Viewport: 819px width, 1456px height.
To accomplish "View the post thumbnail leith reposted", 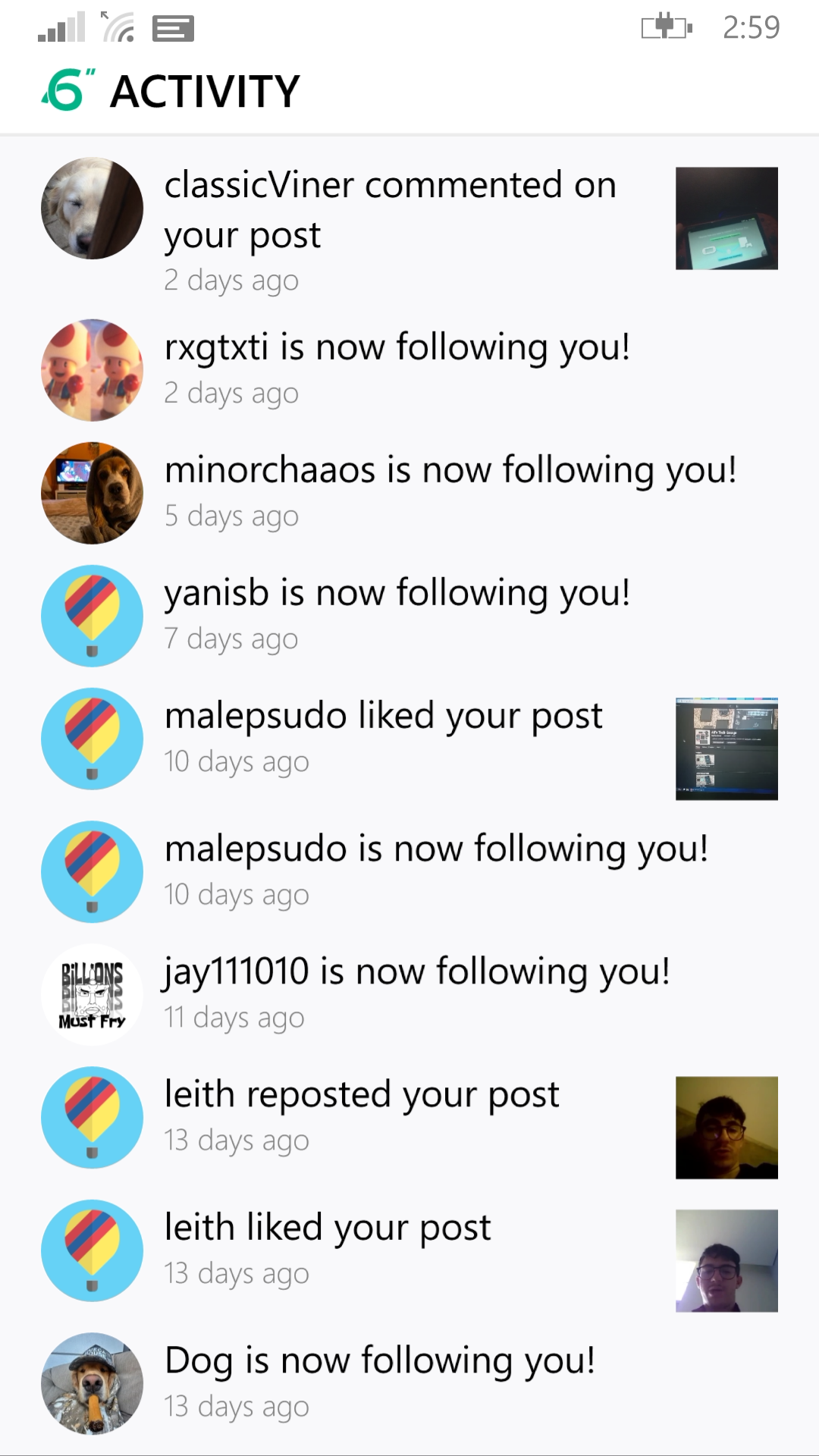I will point(726,1128).
